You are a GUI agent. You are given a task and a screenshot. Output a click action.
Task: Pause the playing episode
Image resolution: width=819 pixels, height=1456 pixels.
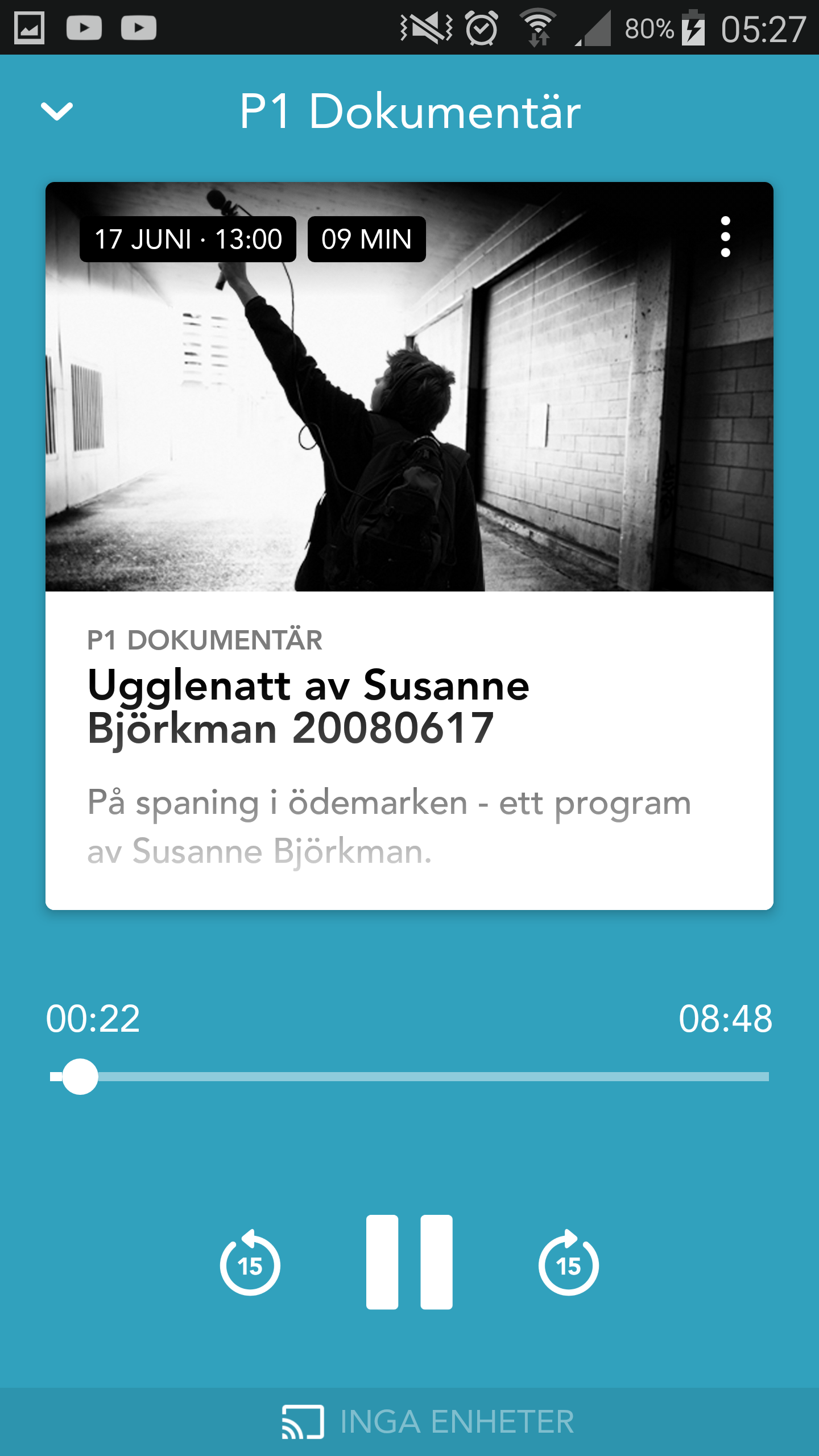pyautogui.click(x=409, y=1261)
